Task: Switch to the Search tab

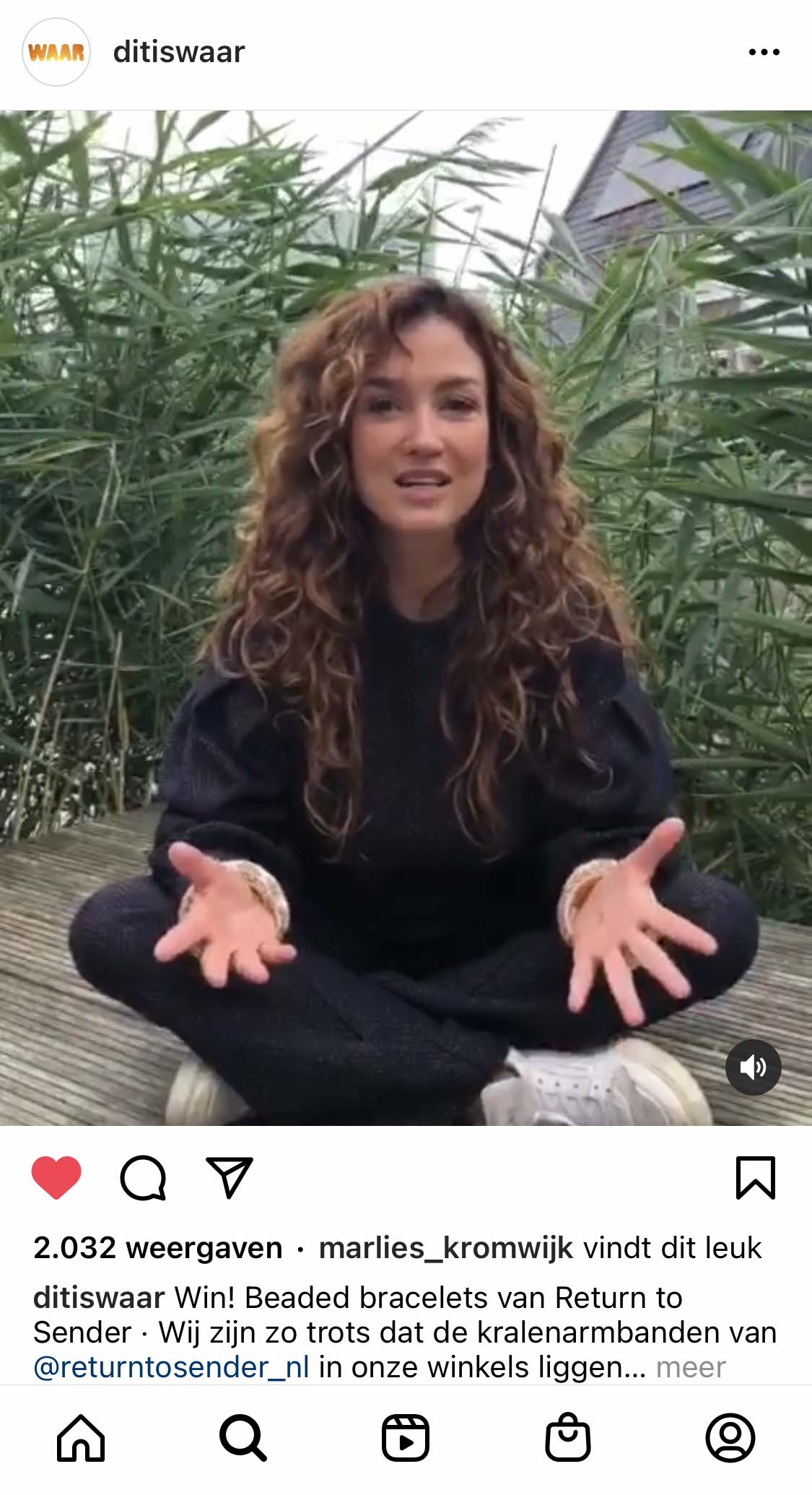Action: tap(243, 1438)
